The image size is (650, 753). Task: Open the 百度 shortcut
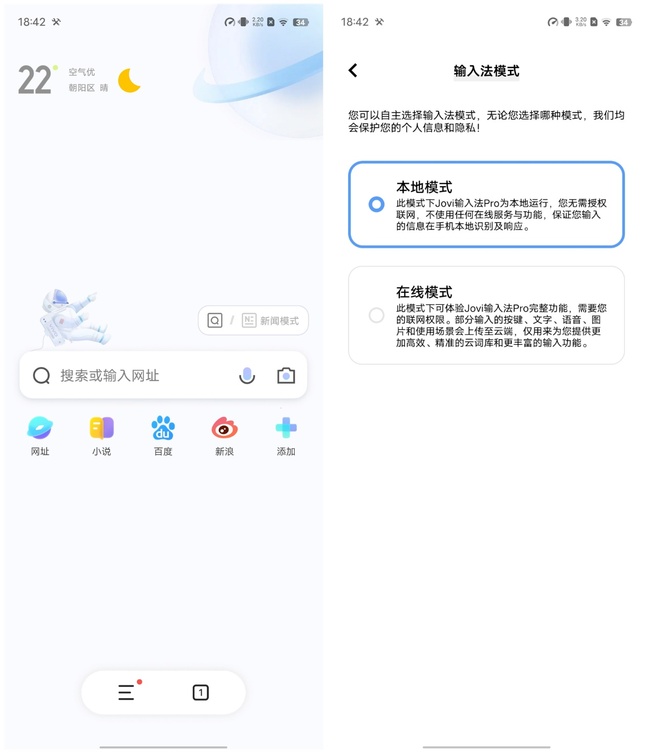(x=163, y=435)
